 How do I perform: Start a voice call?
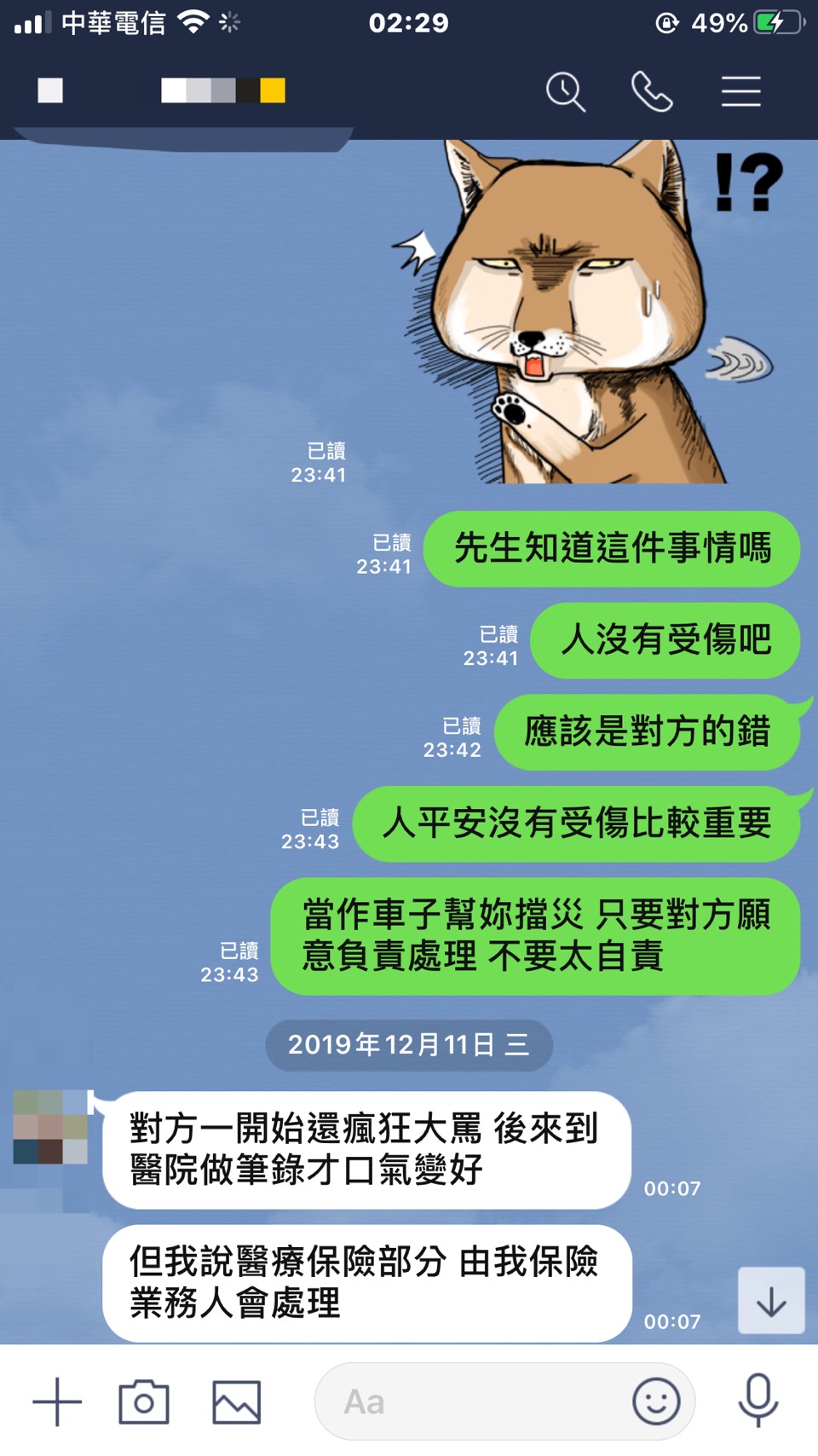(652, 91)
